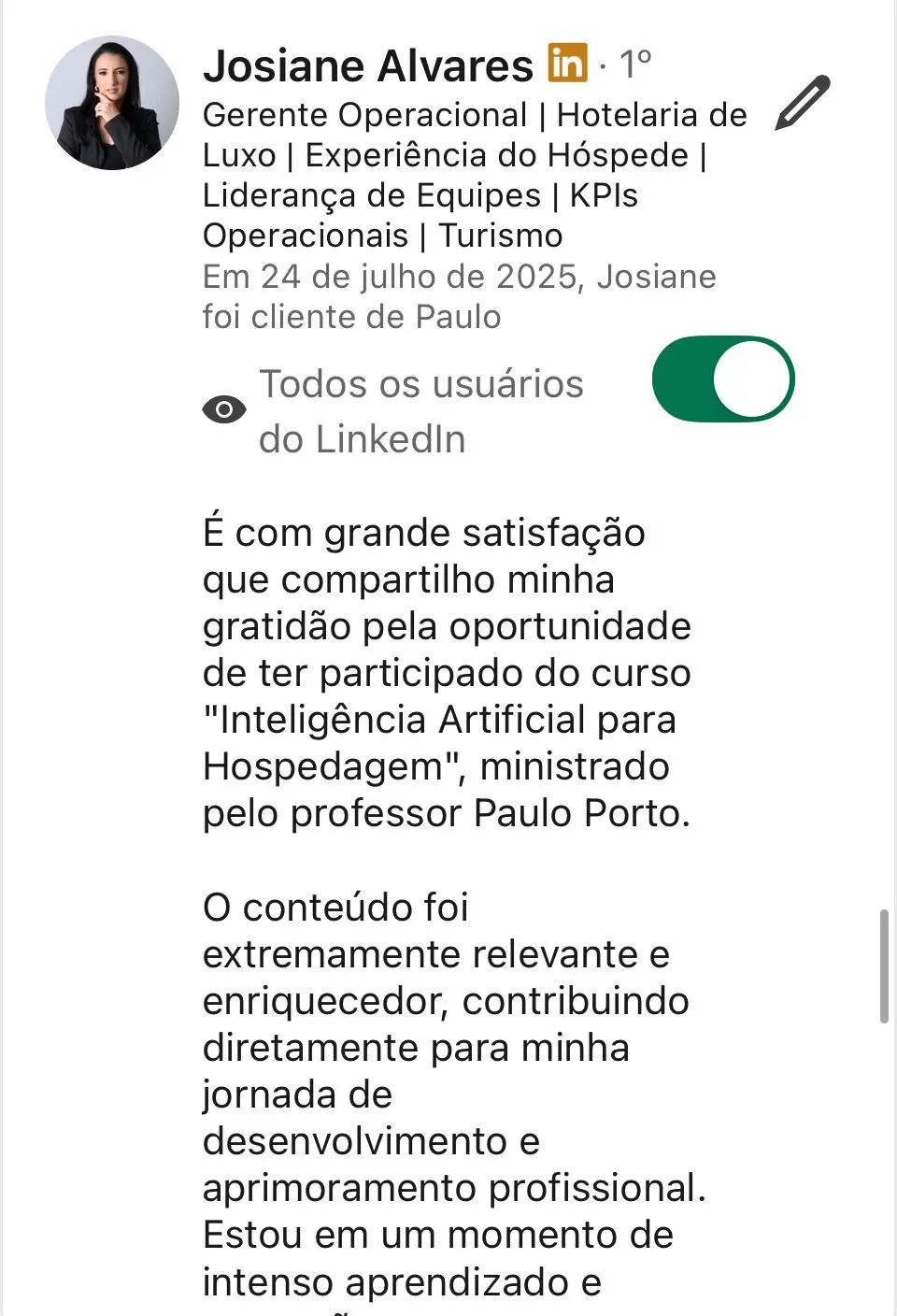
Task: Edit Josiane's recommendation with the pencil icon
Action: 803,103
